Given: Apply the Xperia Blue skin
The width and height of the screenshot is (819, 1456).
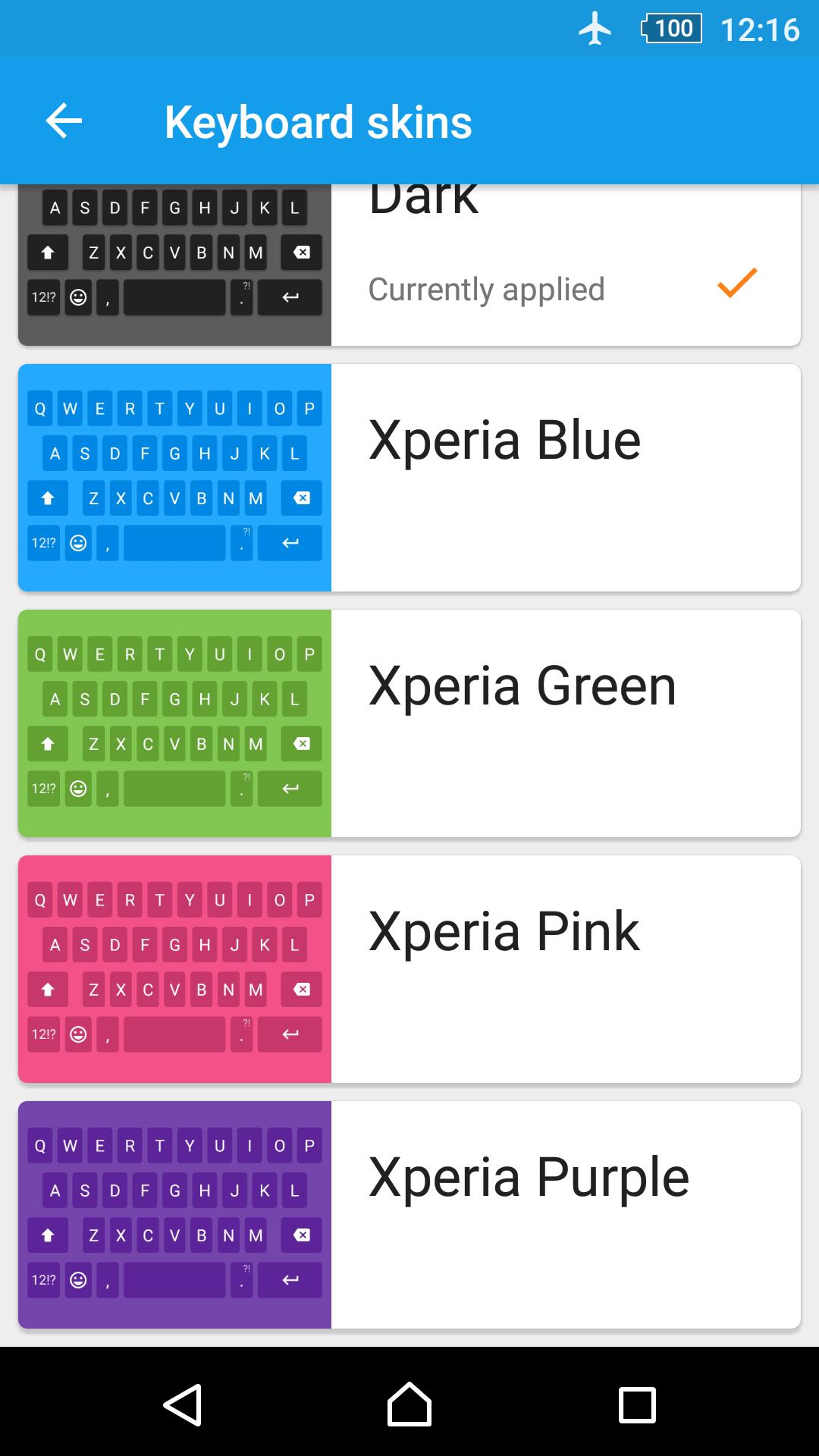Looking at the screenshot, I should (409, 478).
